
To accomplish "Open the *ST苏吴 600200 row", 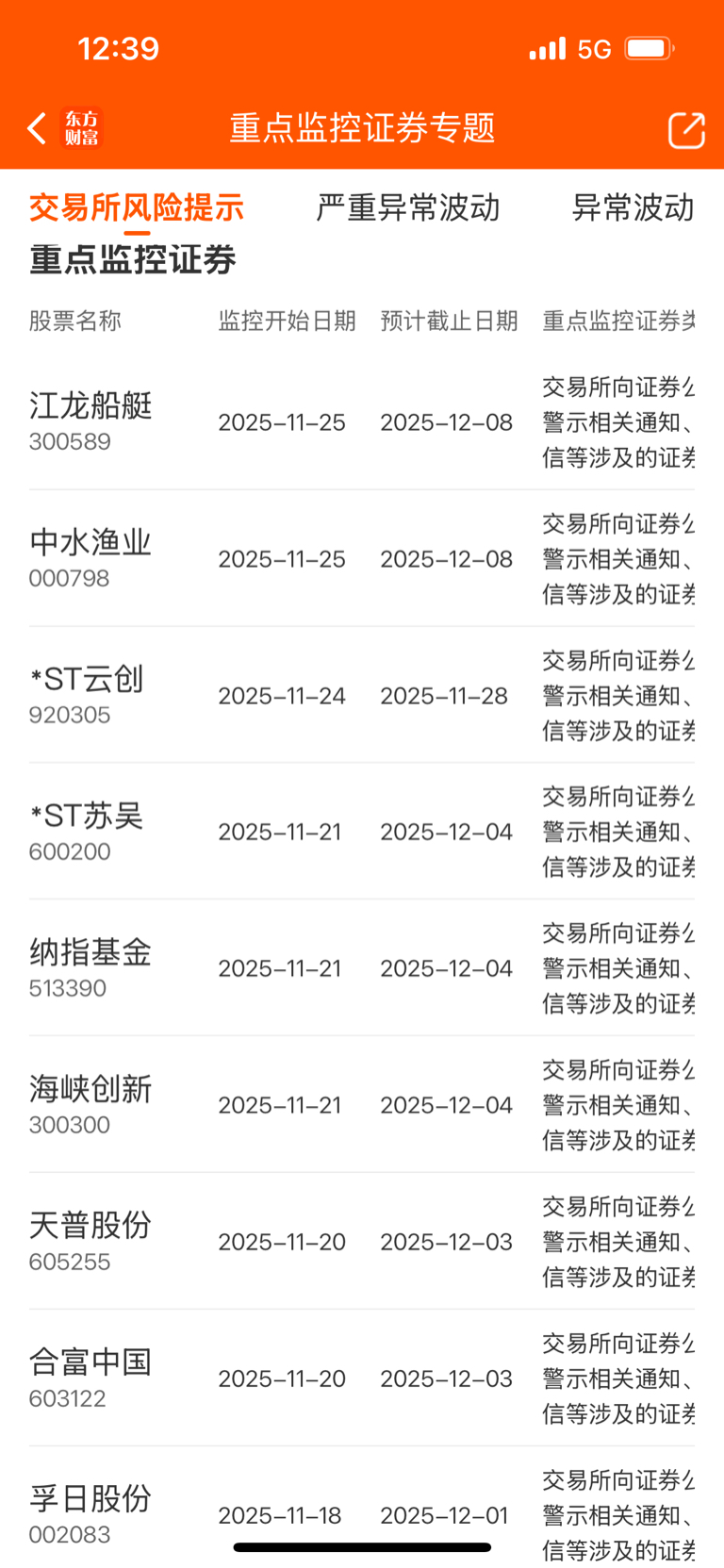I will (x=87, y=831).
